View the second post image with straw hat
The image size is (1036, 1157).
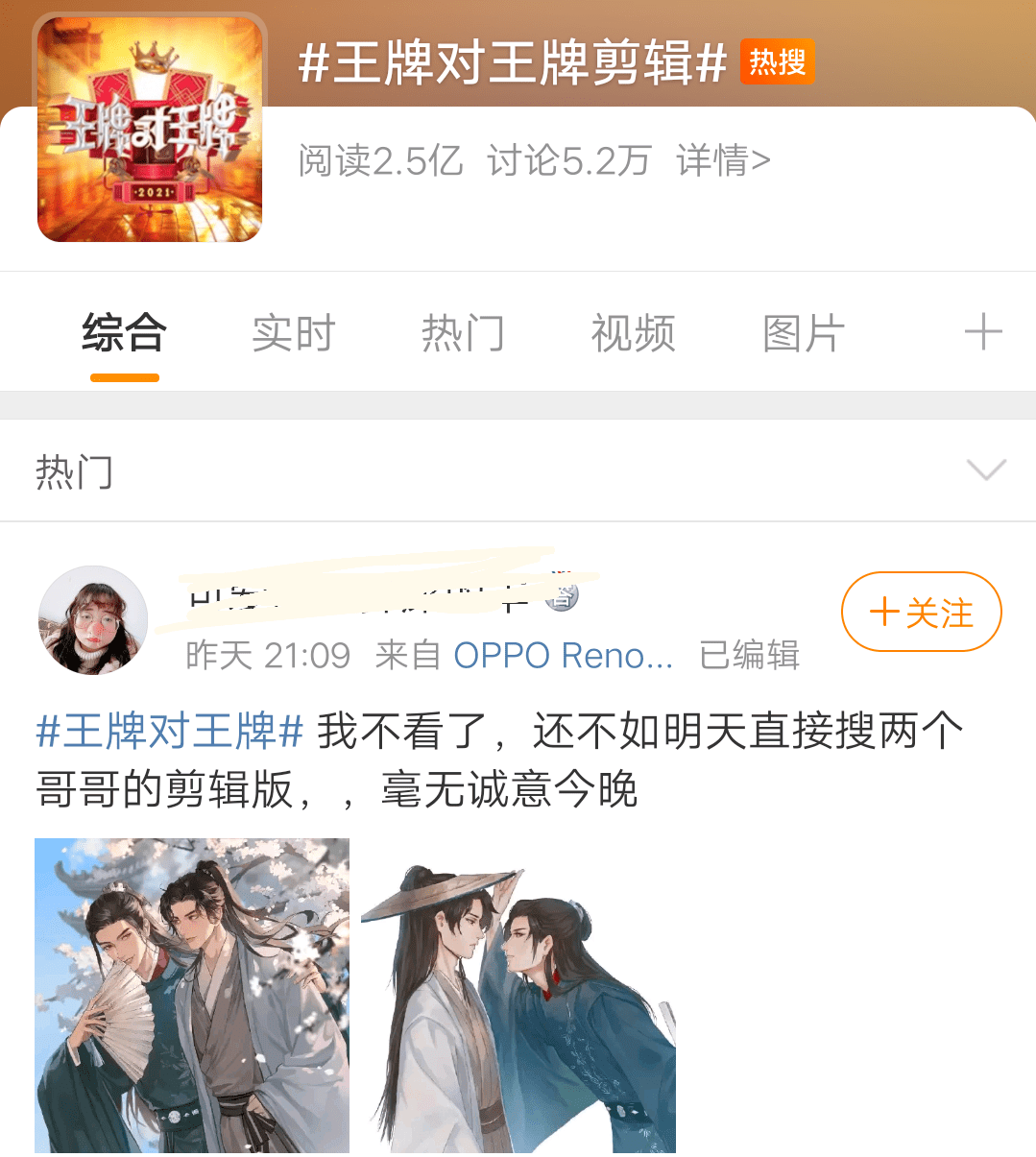click(518, 995)
